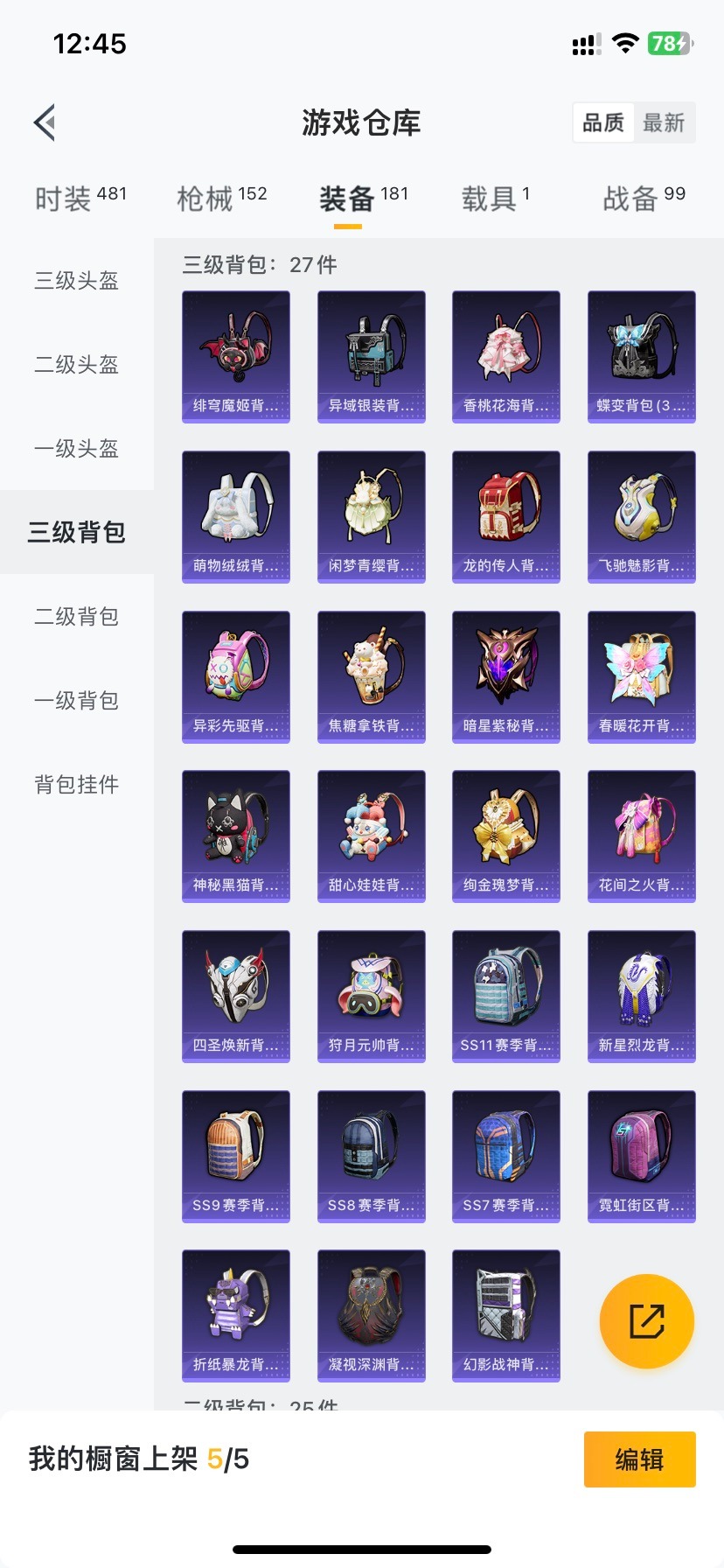Open the 载具 tab
The height and width of the screenshot is (1568, 724).
(495, 199)
